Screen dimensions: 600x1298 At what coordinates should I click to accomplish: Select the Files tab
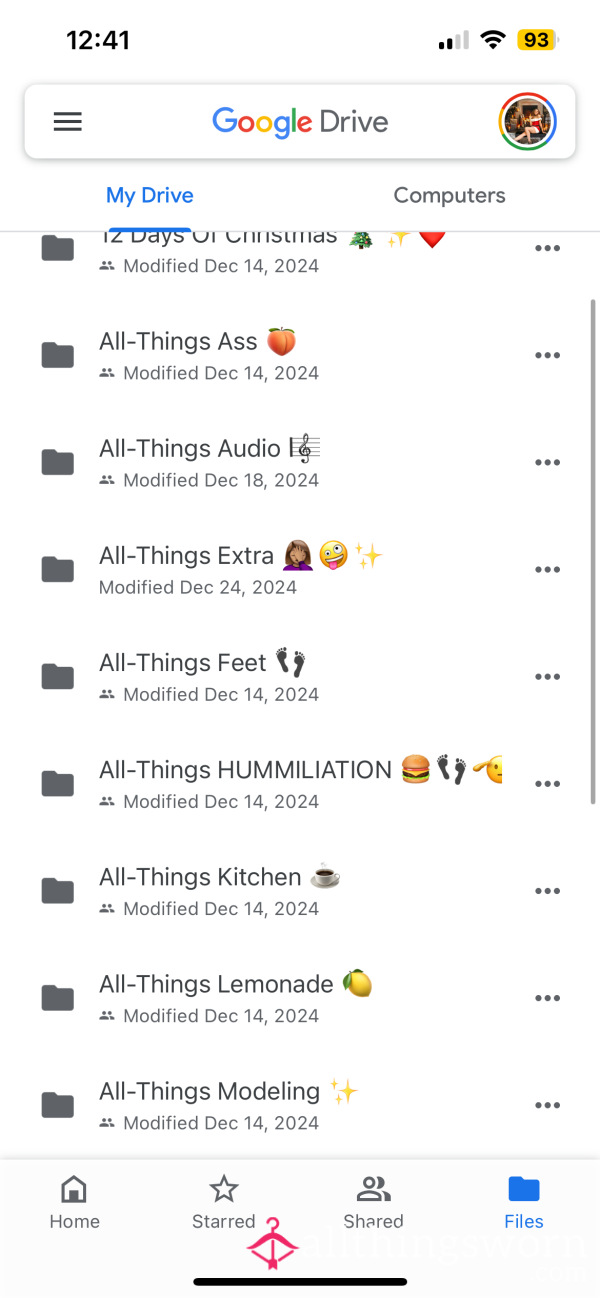click(524, 1203)
